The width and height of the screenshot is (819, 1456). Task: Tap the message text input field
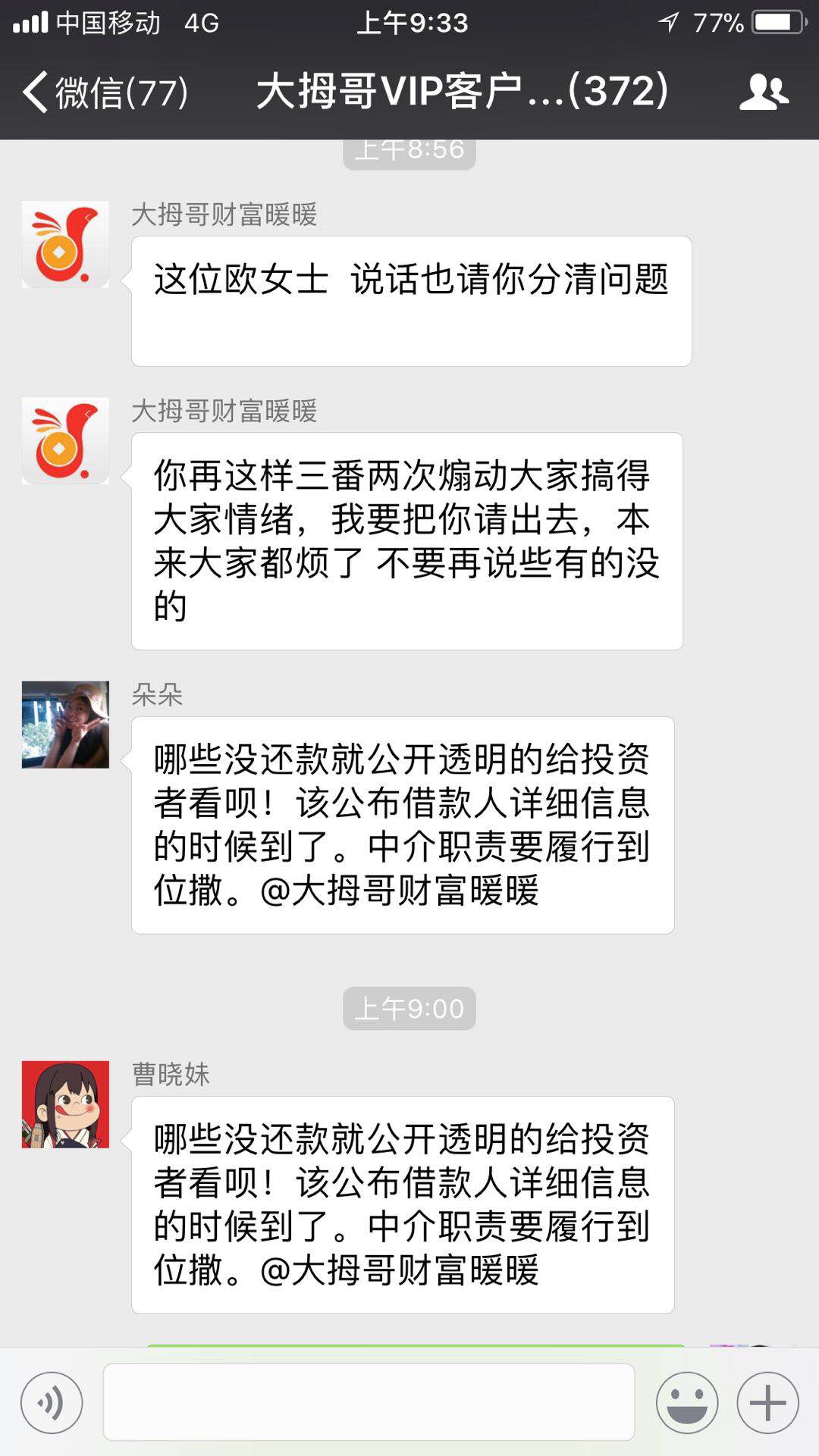pyautogui.click(x=369, y=1402)
